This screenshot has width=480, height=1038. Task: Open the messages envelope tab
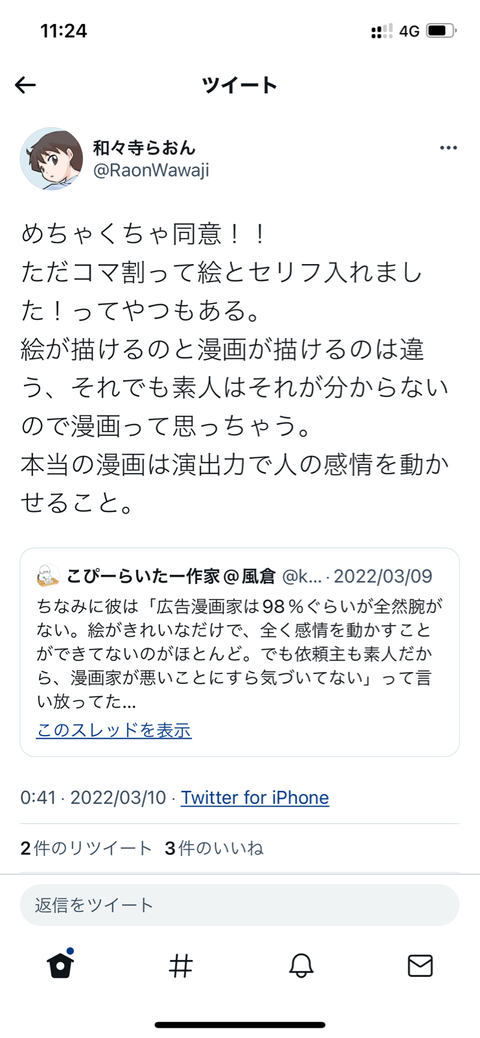click(x=420, y=967)
